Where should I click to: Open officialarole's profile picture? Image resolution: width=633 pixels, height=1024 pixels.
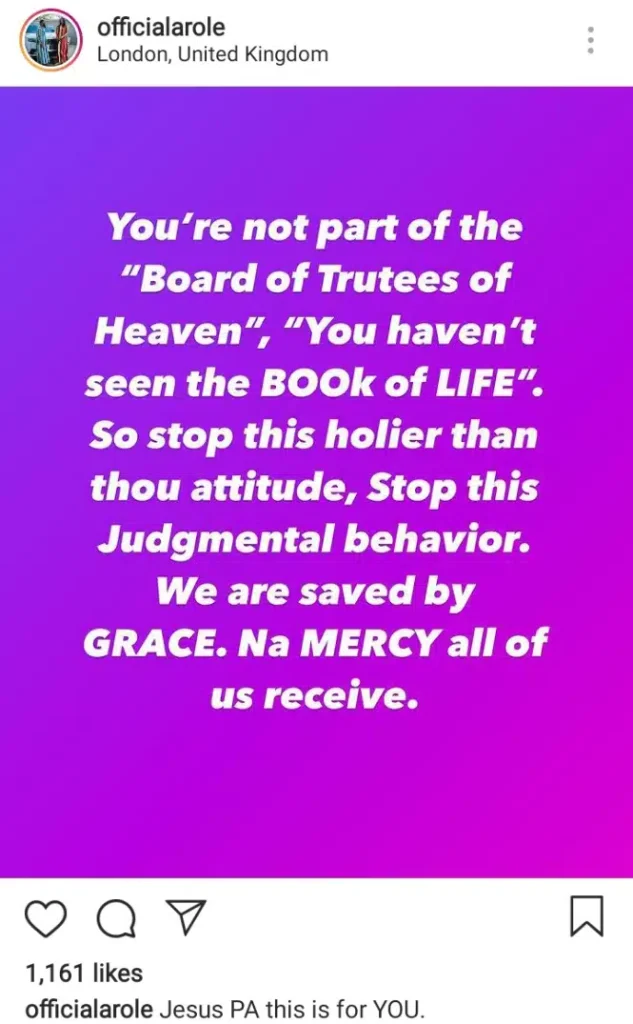(50, 41)
